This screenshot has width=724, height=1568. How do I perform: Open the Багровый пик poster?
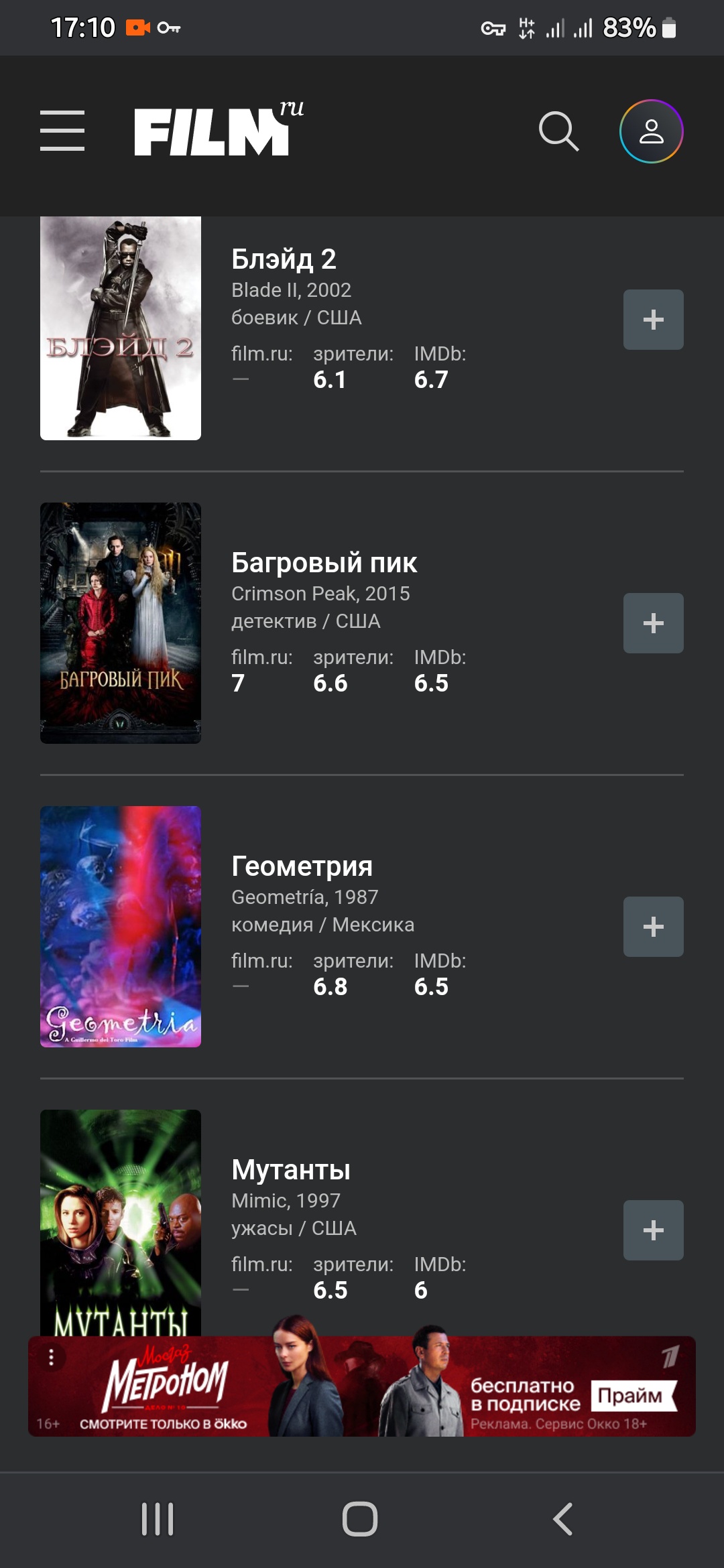pos(121,623)
